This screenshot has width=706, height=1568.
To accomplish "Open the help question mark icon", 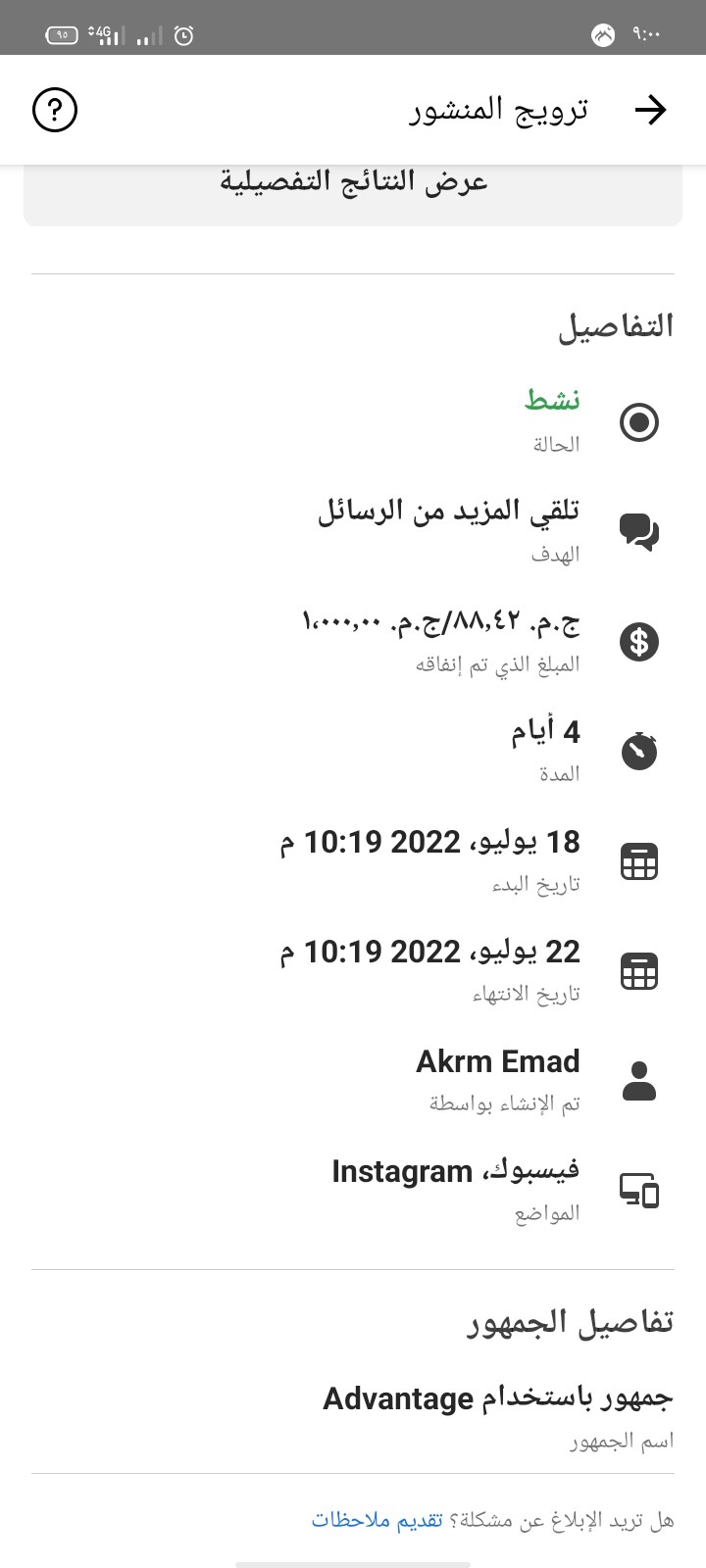I will (x=55, y=110).
